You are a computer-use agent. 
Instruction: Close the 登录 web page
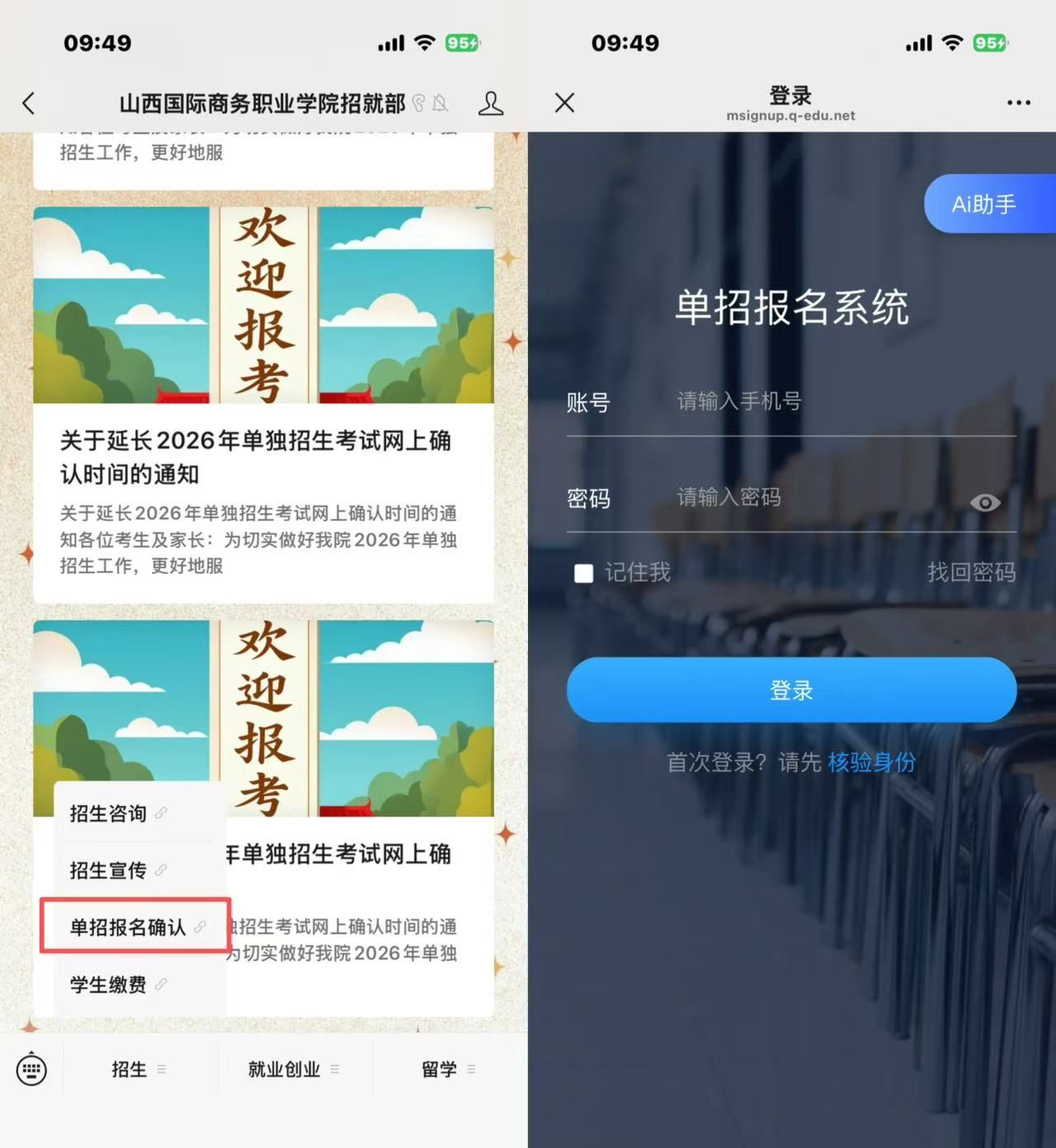565,103
